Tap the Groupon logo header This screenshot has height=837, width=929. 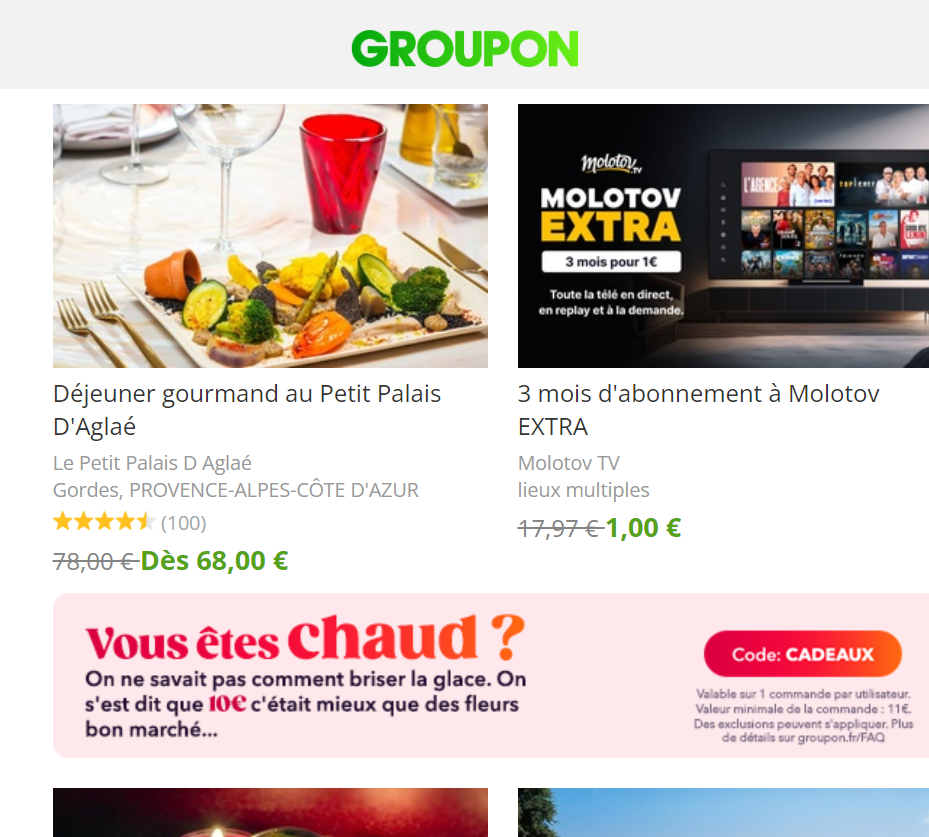pyautogui.click(x=465, y=48)
